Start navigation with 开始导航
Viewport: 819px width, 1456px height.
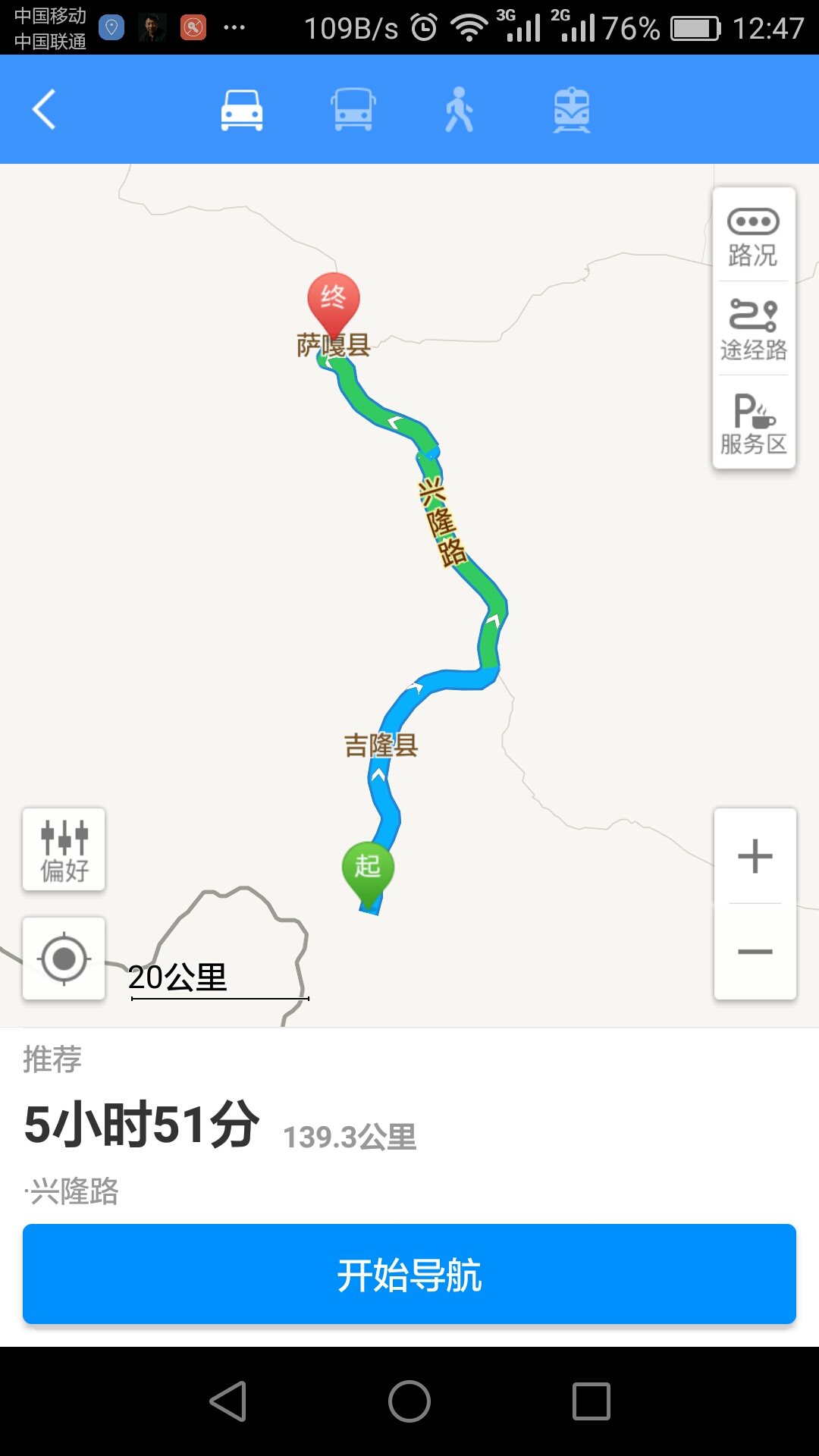(409, 1274)
